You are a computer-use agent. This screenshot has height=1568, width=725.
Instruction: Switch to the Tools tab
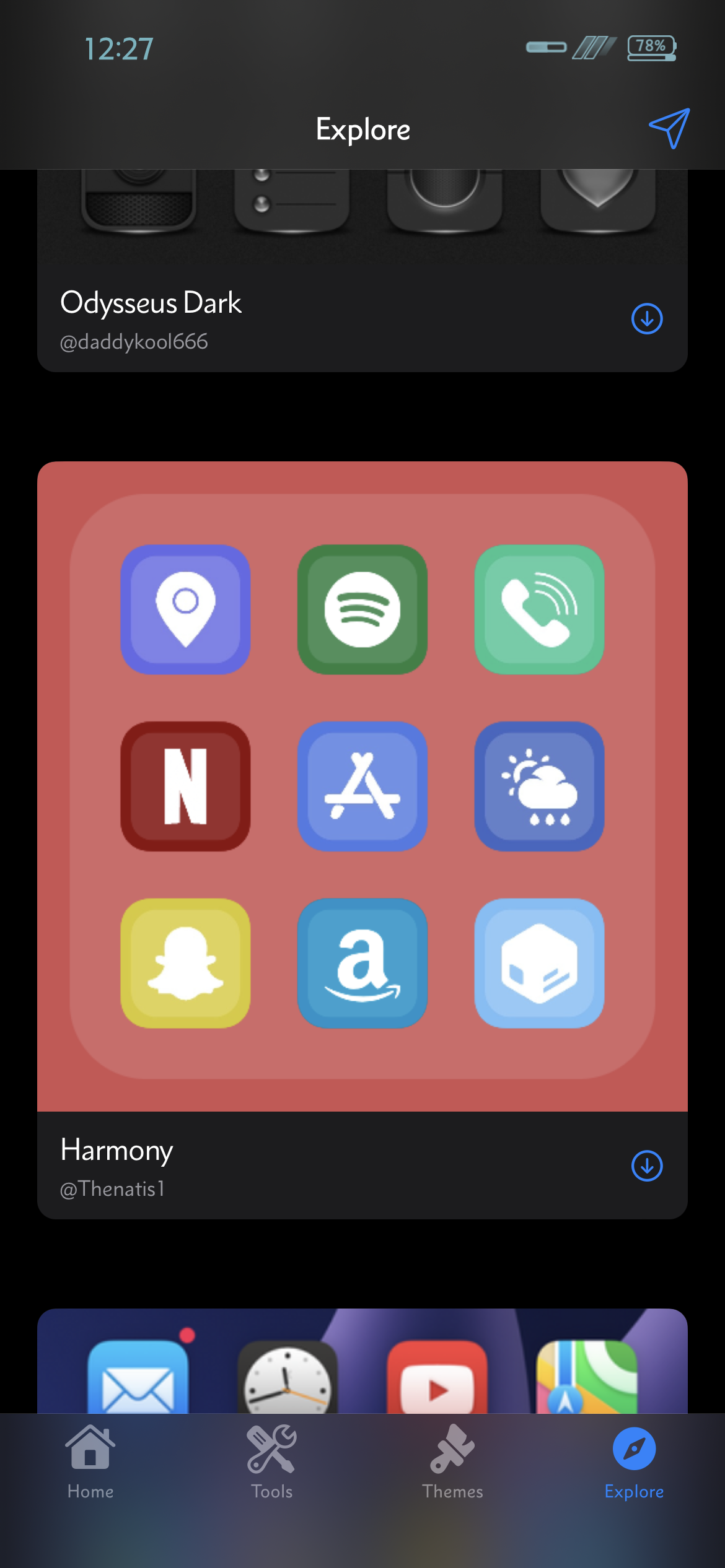click(x=271, y=1461)
